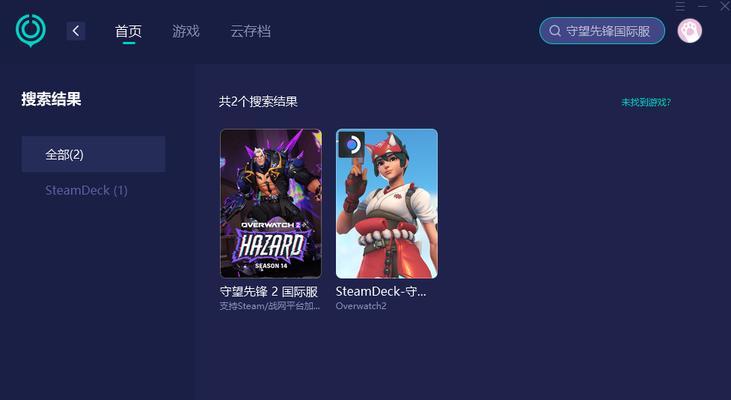Go back with the arrow button
Screen dimensions: 731x400
76,31
